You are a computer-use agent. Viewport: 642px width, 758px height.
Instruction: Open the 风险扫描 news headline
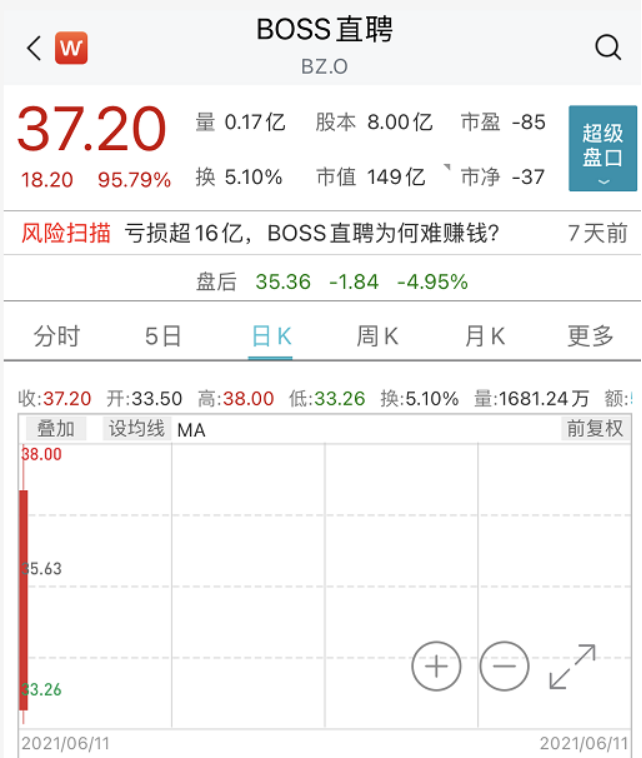point(312,234)
